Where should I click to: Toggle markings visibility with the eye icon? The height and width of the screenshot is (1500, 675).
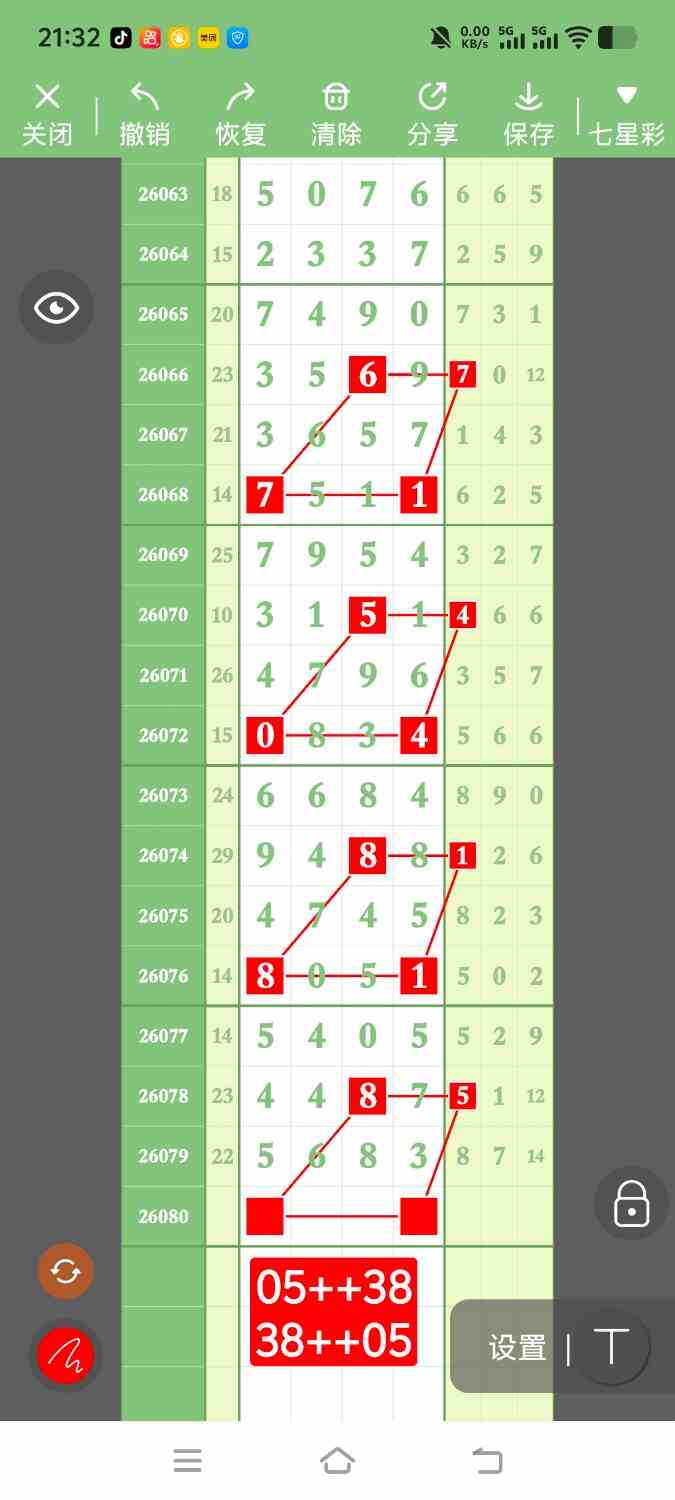[56, 307]
